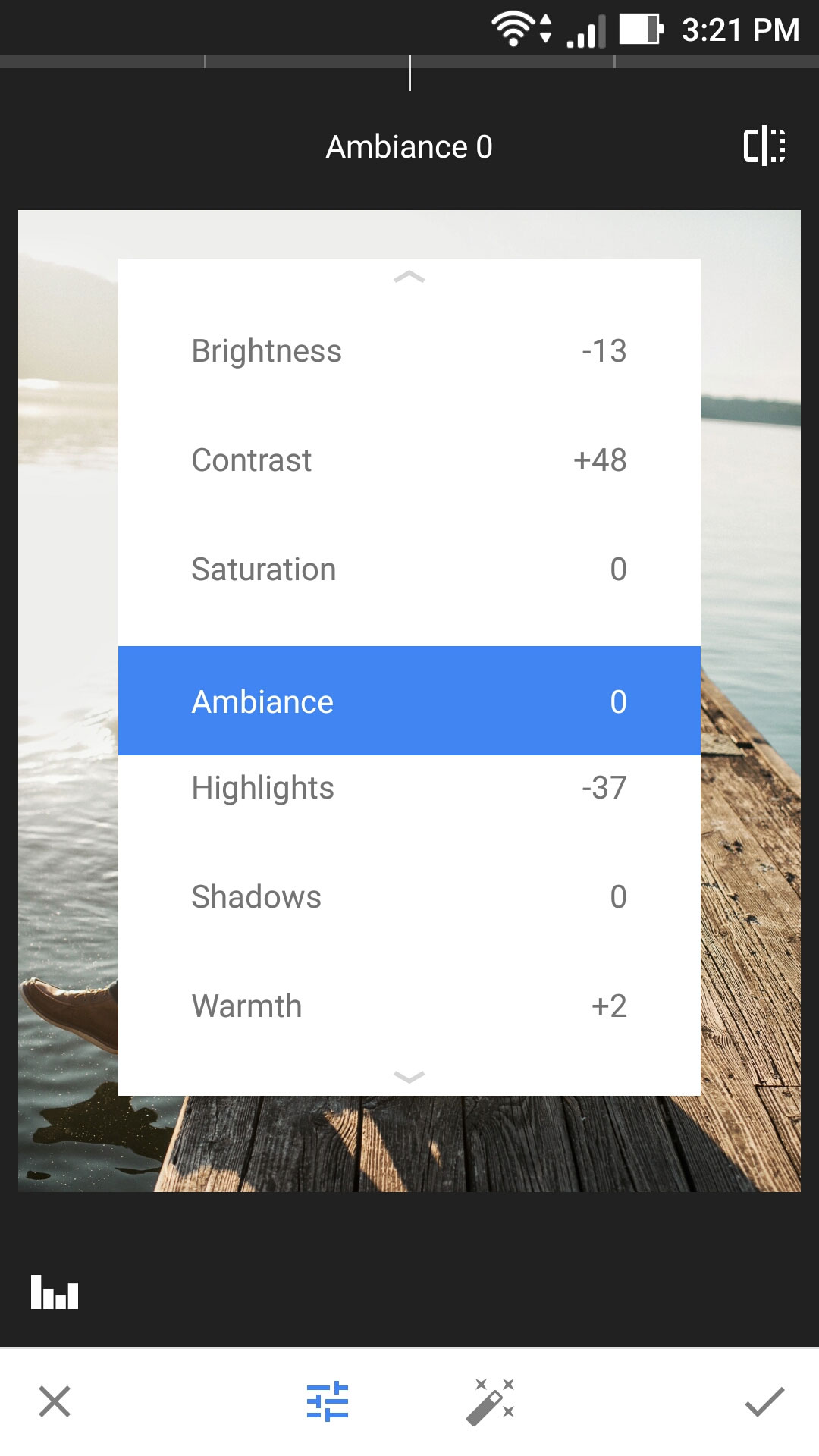The width and height of the screenshot is (819, 1456).
Task: Cancel edits with the X button
Action: tap(55, 1401)
